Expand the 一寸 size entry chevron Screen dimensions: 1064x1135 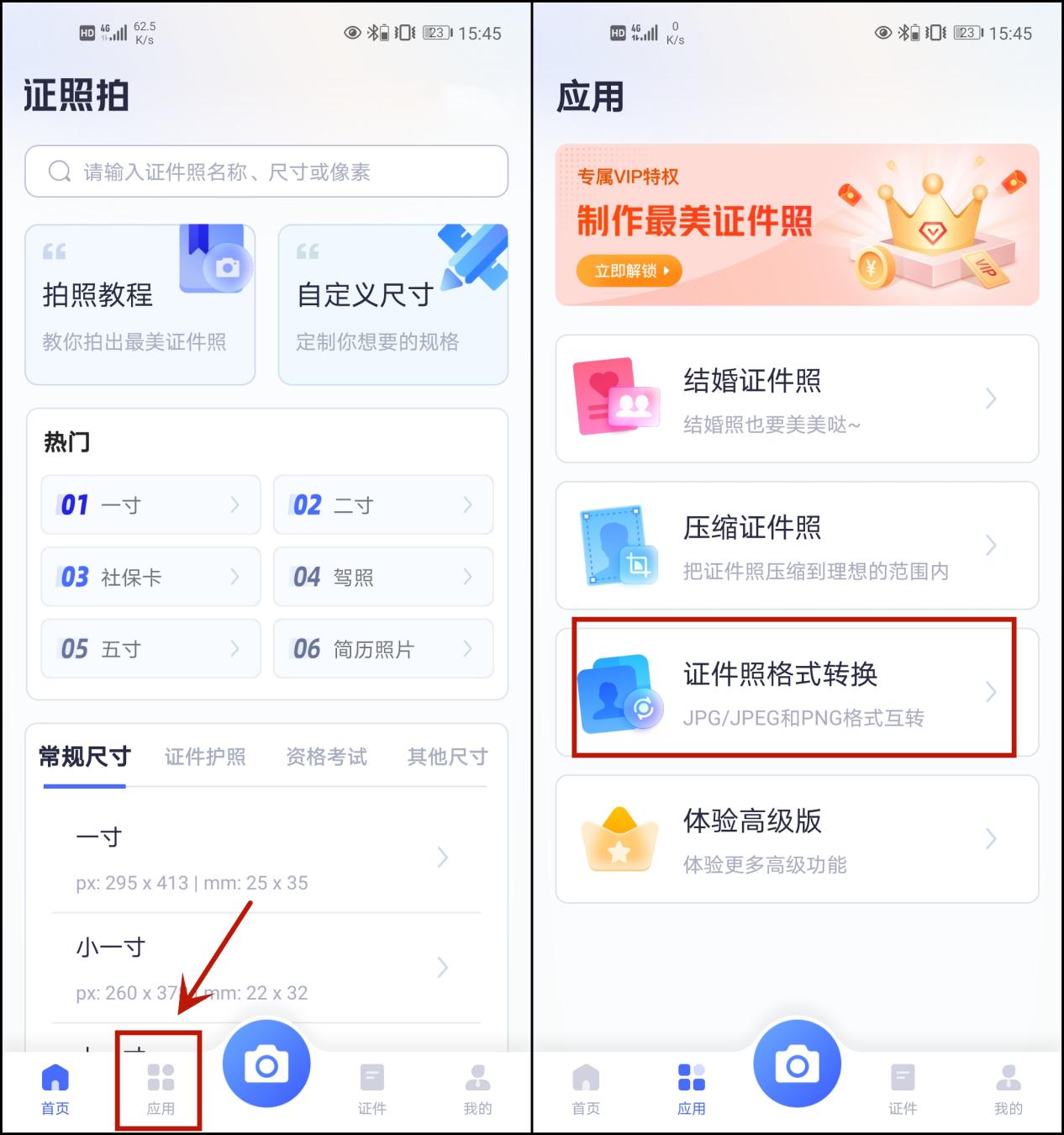pyautogui.click(x=443, y=857)
